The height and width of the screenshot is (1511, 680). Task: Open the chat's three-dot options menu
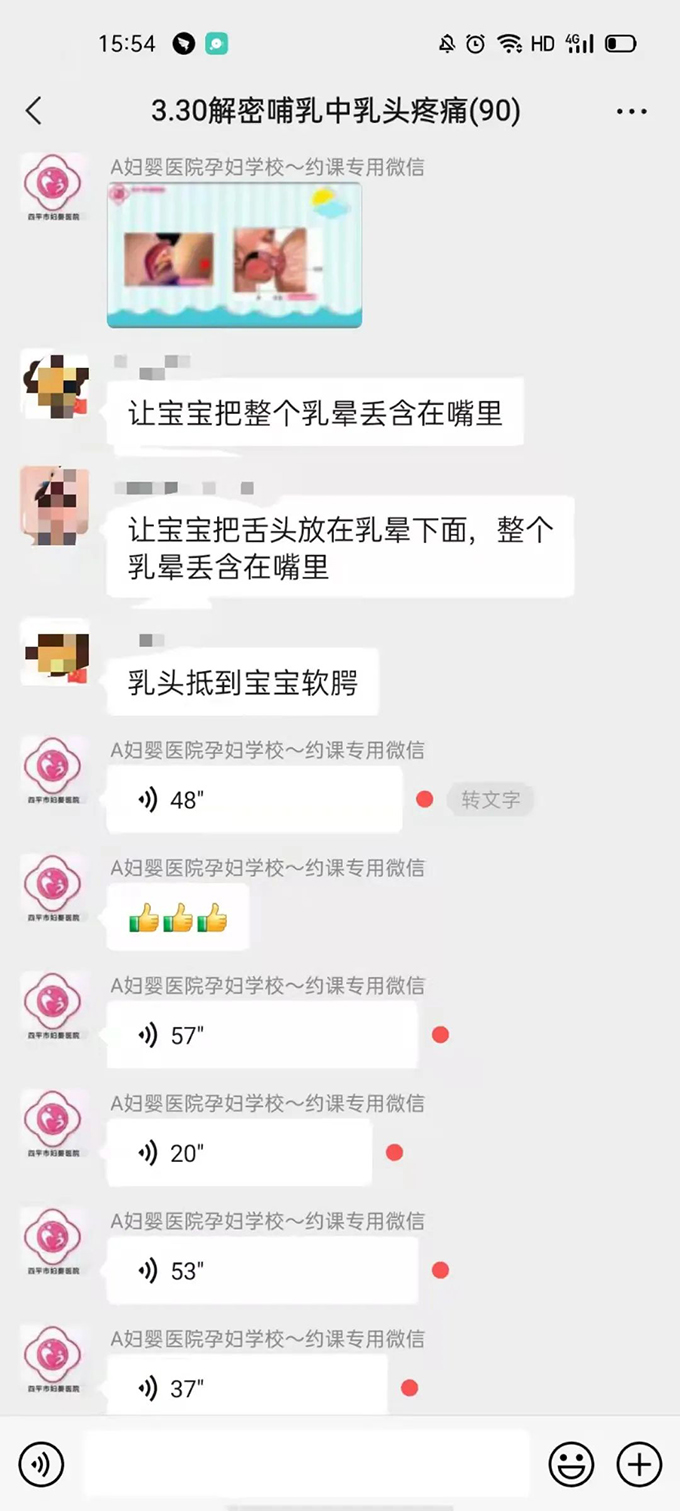tap(632, 111)
